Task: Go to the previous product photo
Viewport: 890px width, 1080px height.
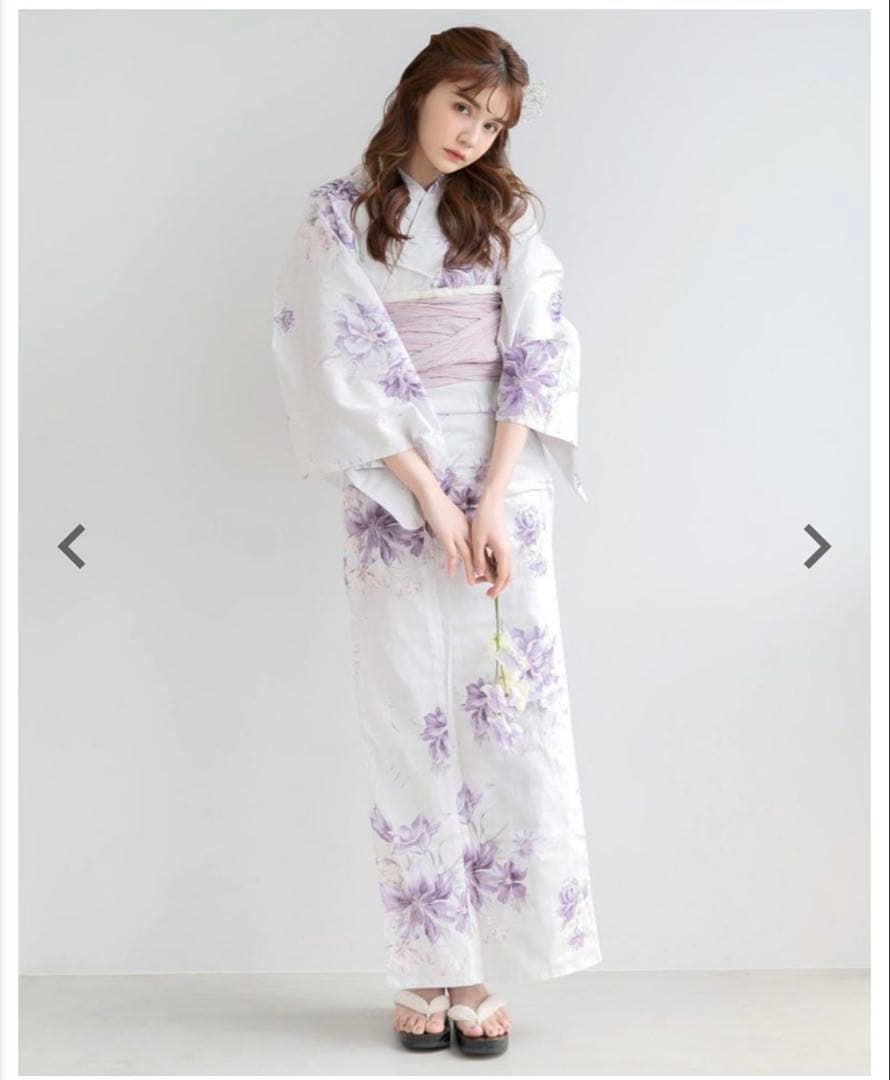Action: pyautogui.click(x=71, y=546)
